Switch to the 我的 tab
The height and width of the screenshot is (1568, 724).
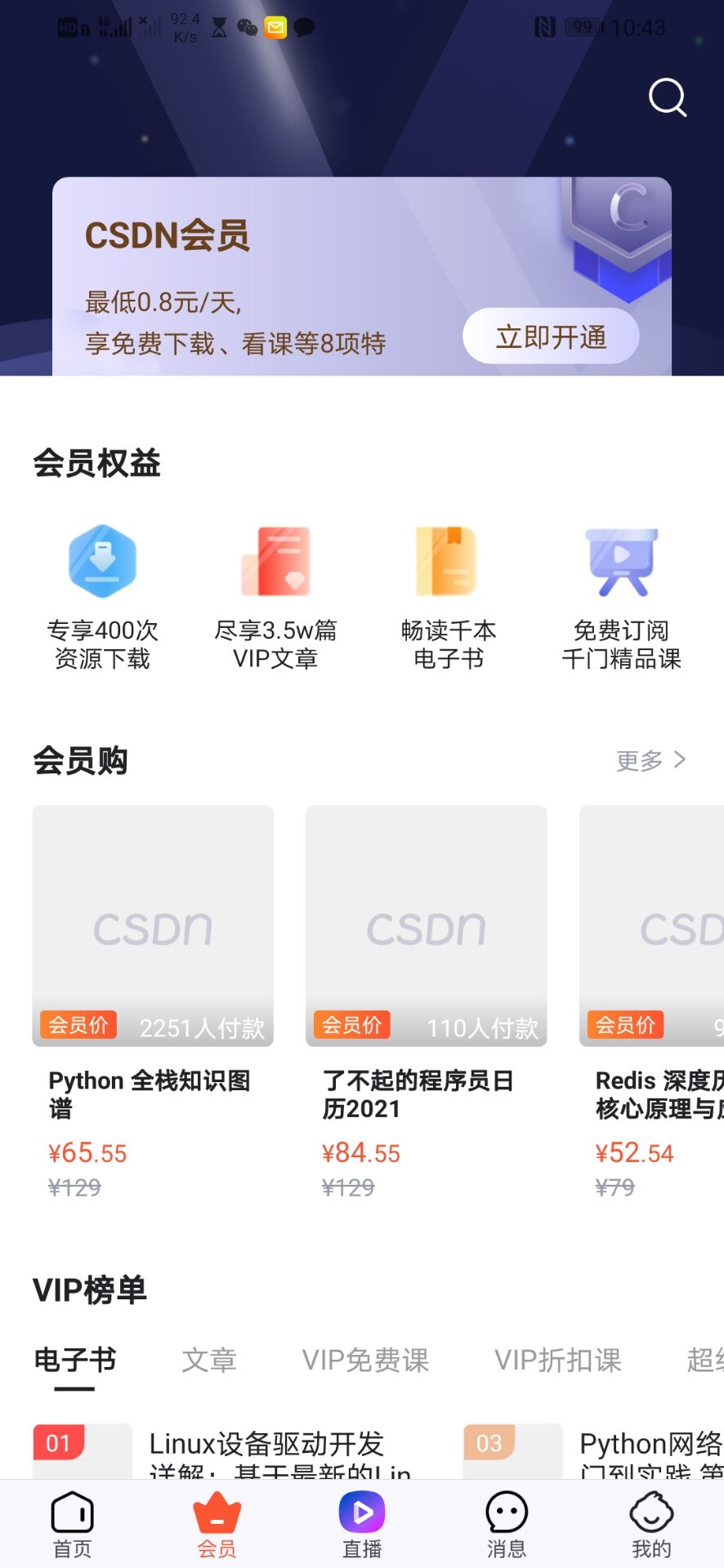click(x=651, y=1524)
